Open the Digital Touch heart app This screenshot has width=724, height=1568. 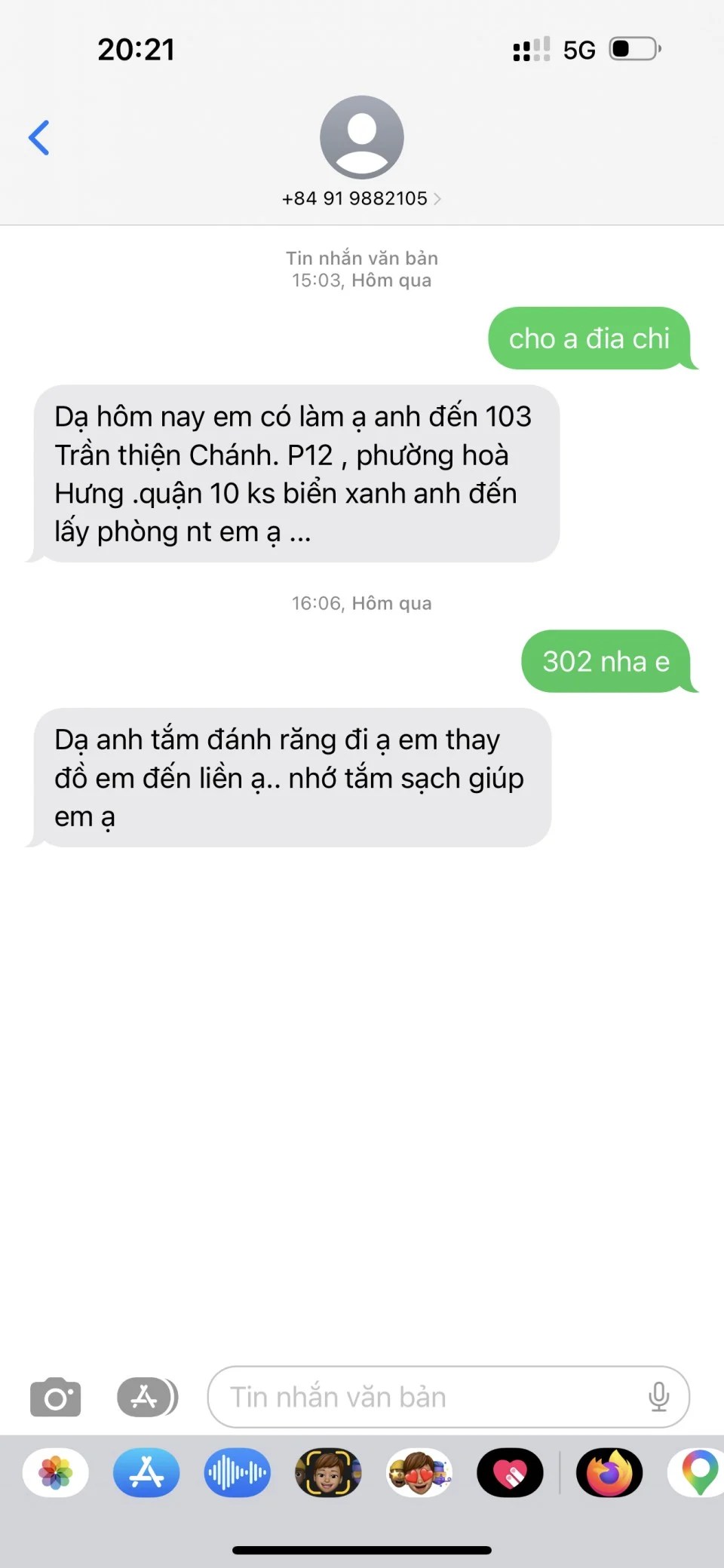(x=510, y=1472)
